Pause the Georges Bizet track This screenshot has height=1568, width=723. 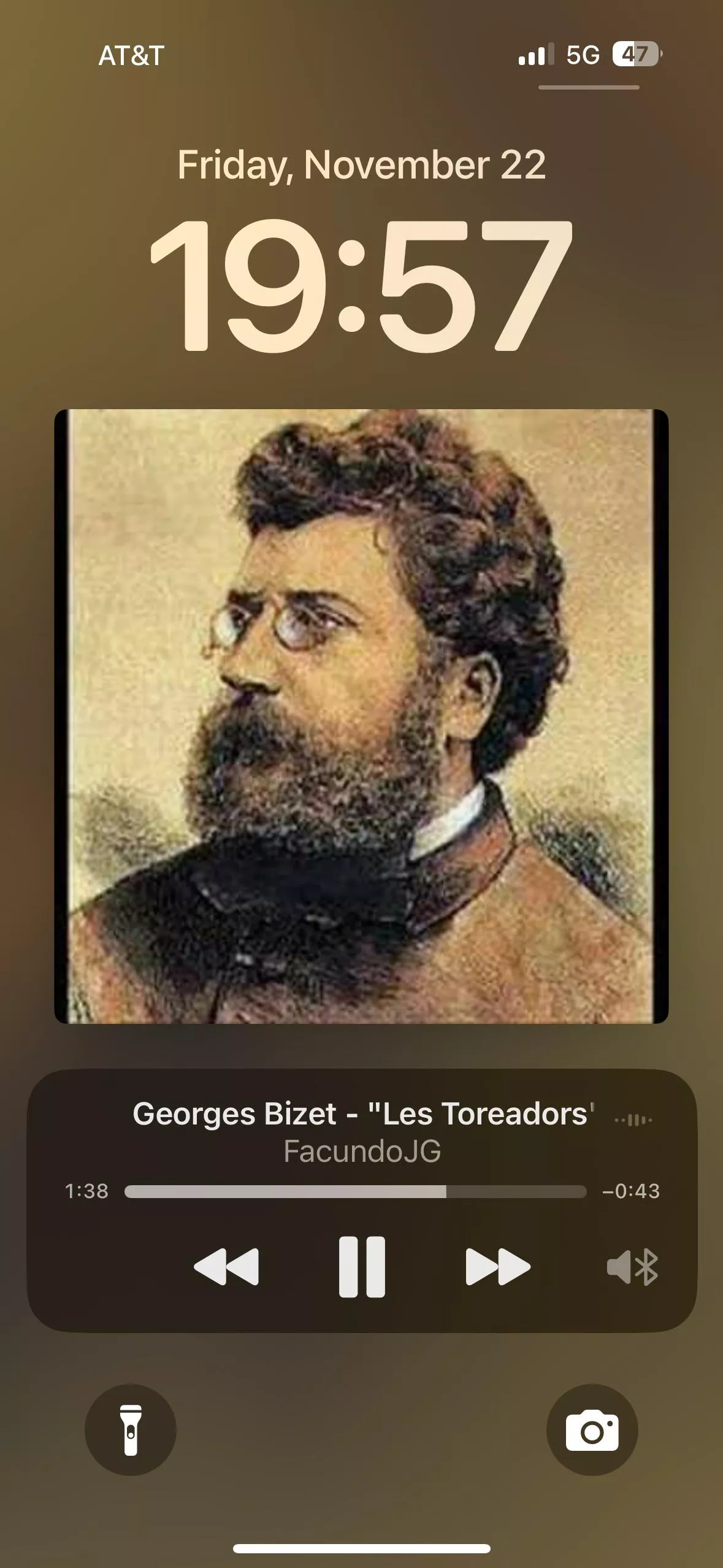point(362,1267)
